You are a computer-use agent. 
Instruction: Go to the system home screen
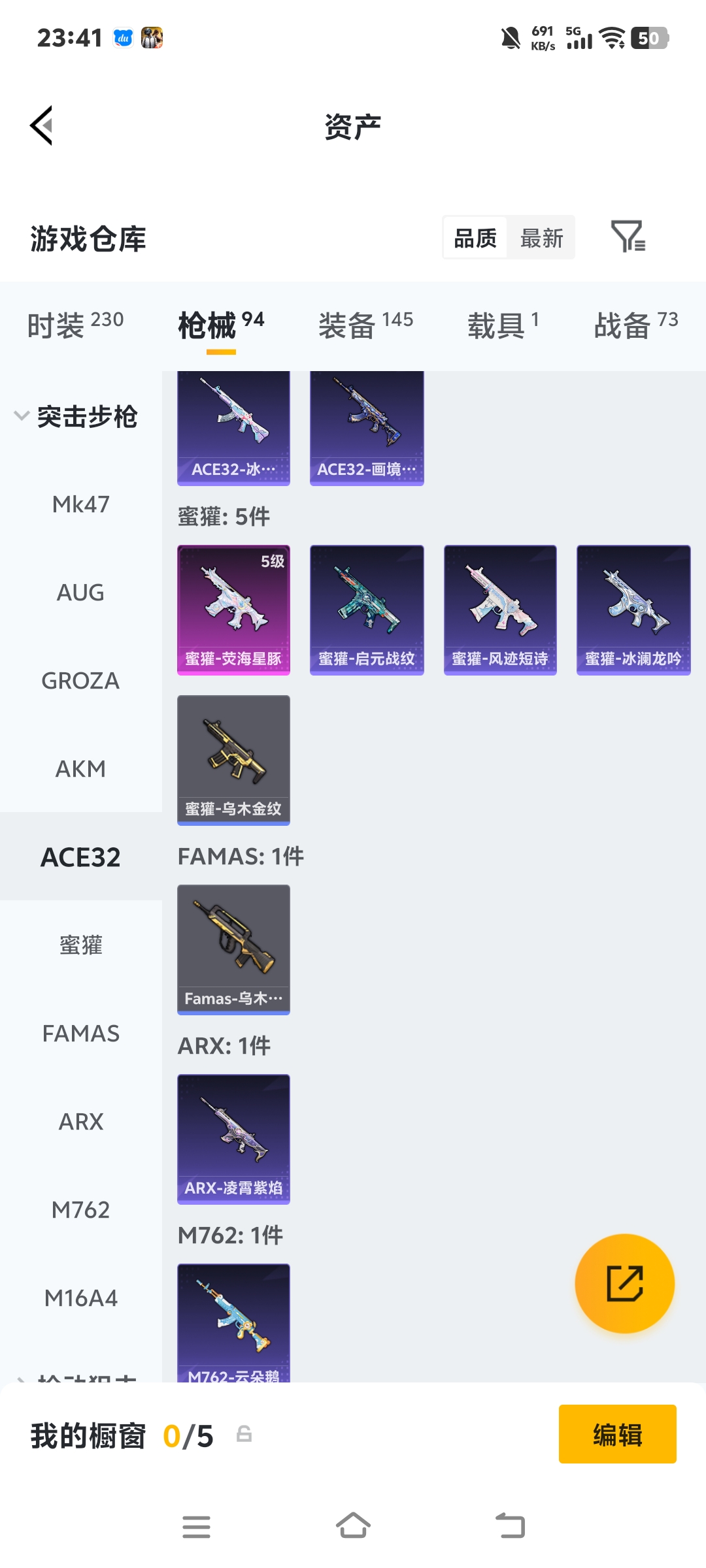pos(353,1527)
